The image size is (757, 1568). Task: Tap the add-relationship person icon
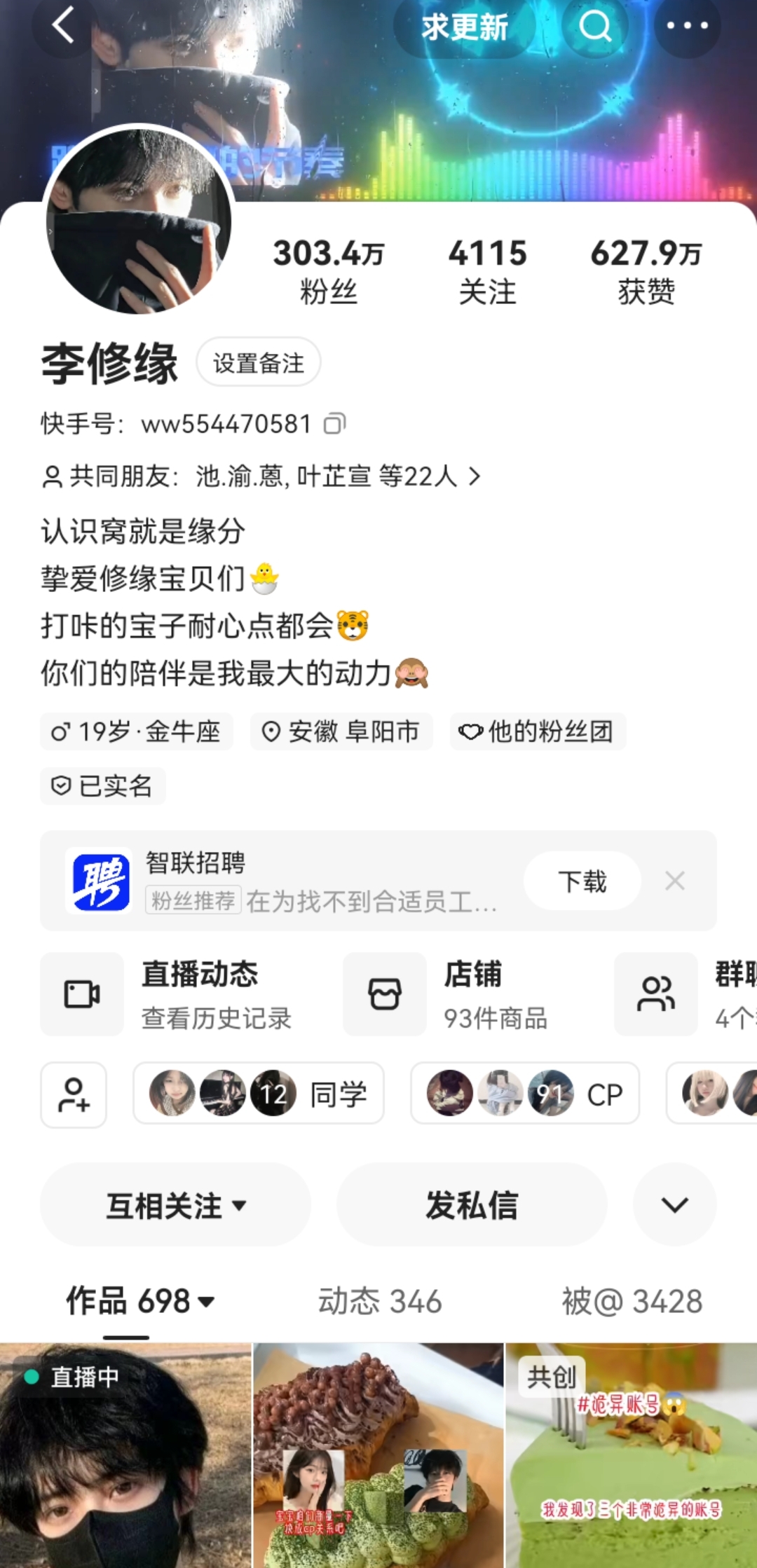click(74, 1094)
